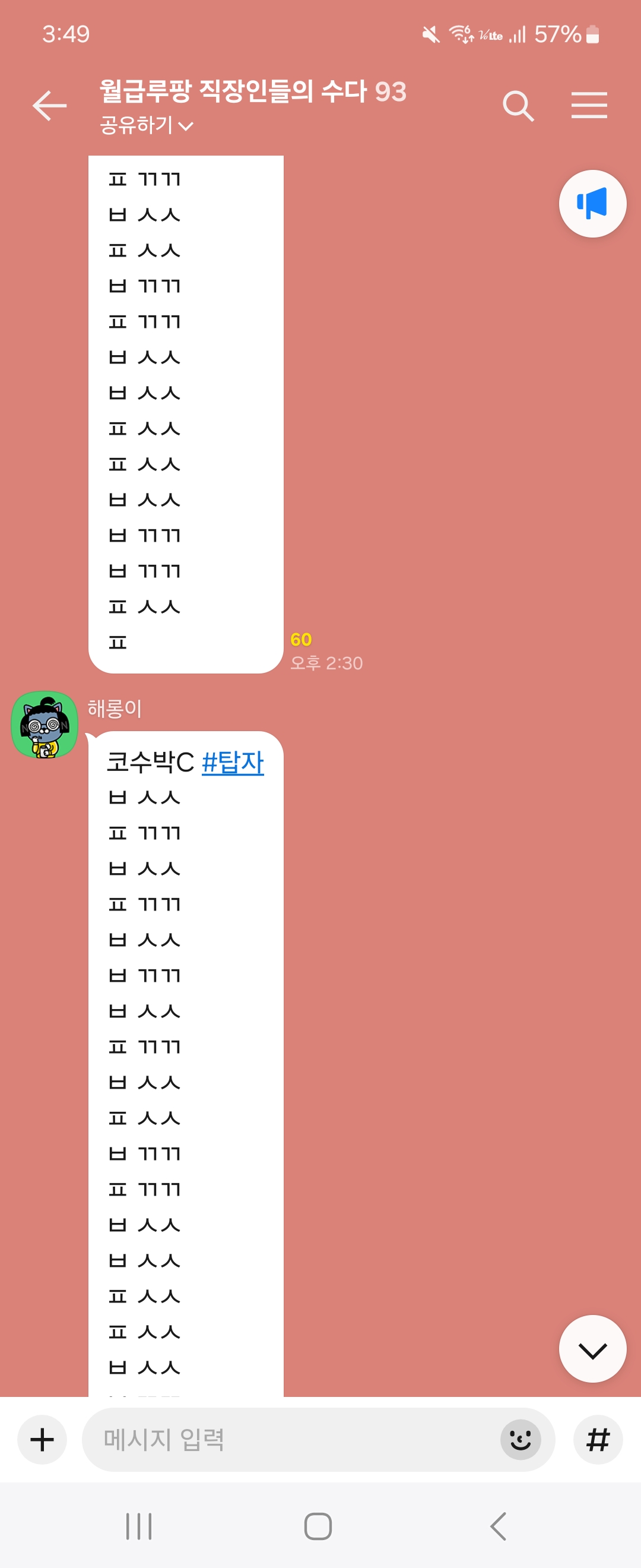This screenshot has height=1568, width=641.
Task: Open the plus attachment menu
Action: (x=42, y=1440)
